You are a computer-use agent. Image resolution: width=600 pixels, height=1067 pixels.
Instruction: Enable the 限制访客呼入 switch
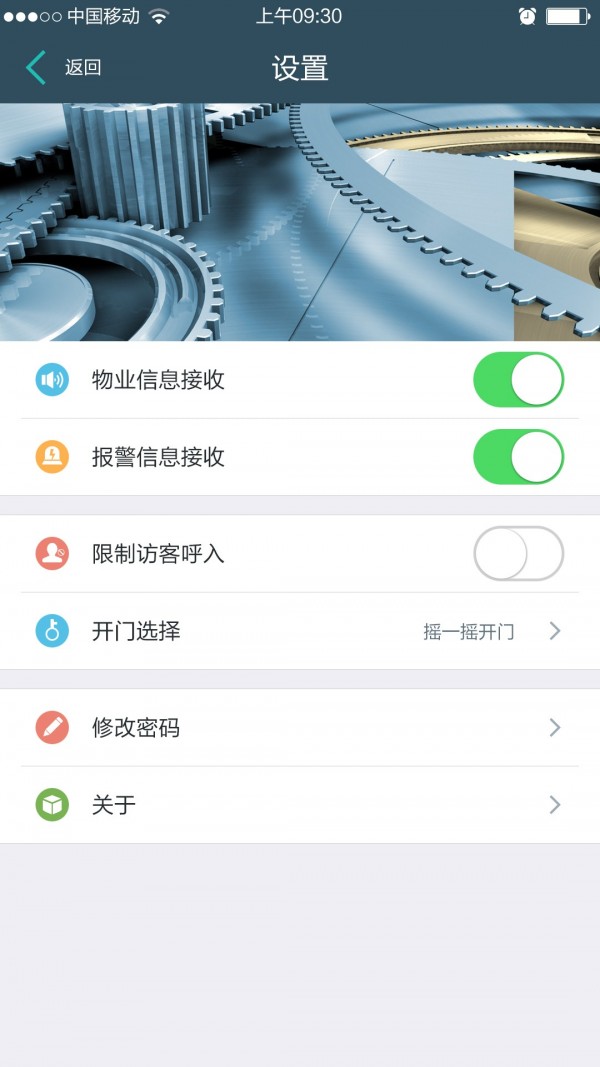518,554
